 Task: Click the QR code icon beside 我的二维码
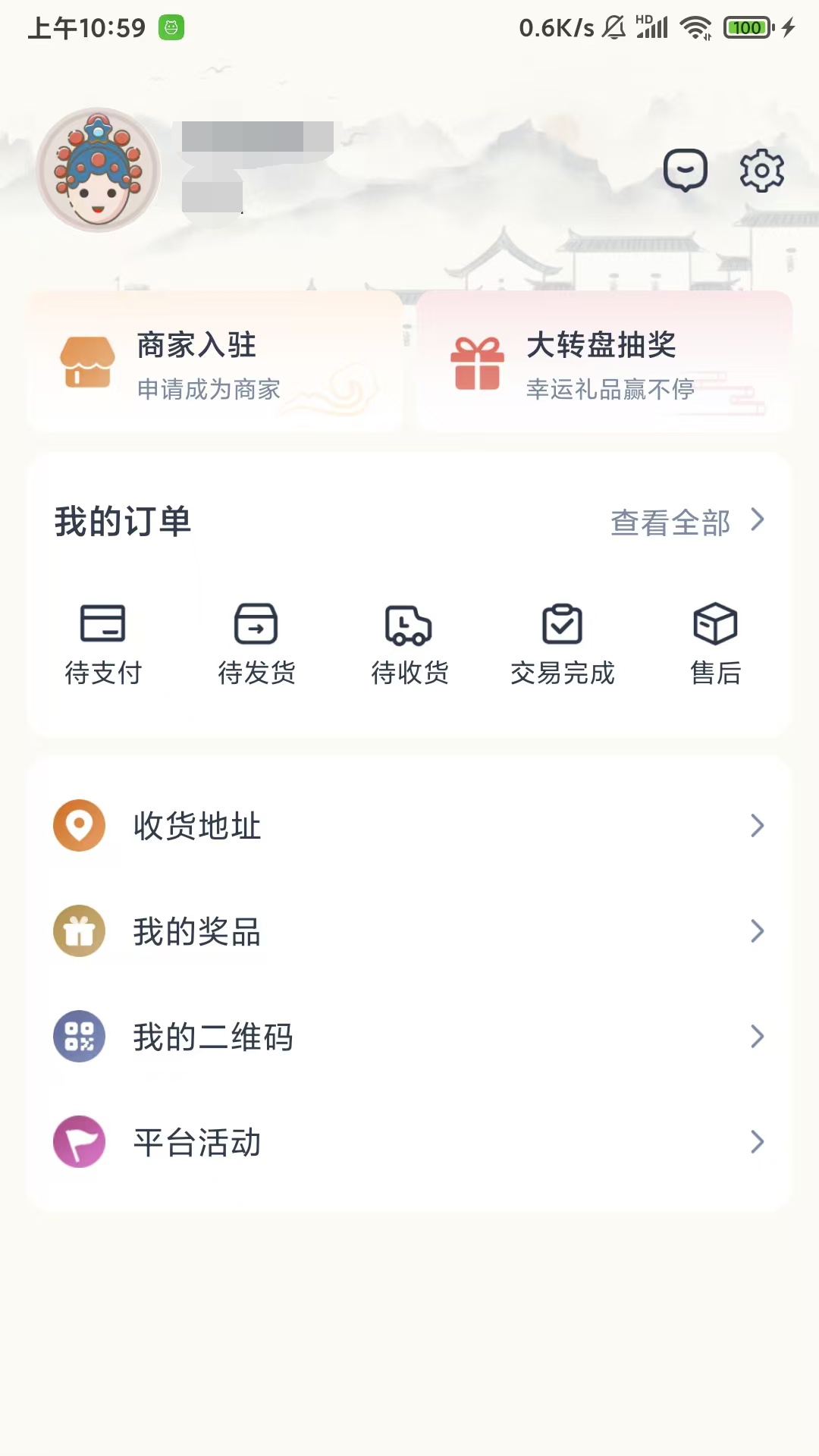(79, 1037)
